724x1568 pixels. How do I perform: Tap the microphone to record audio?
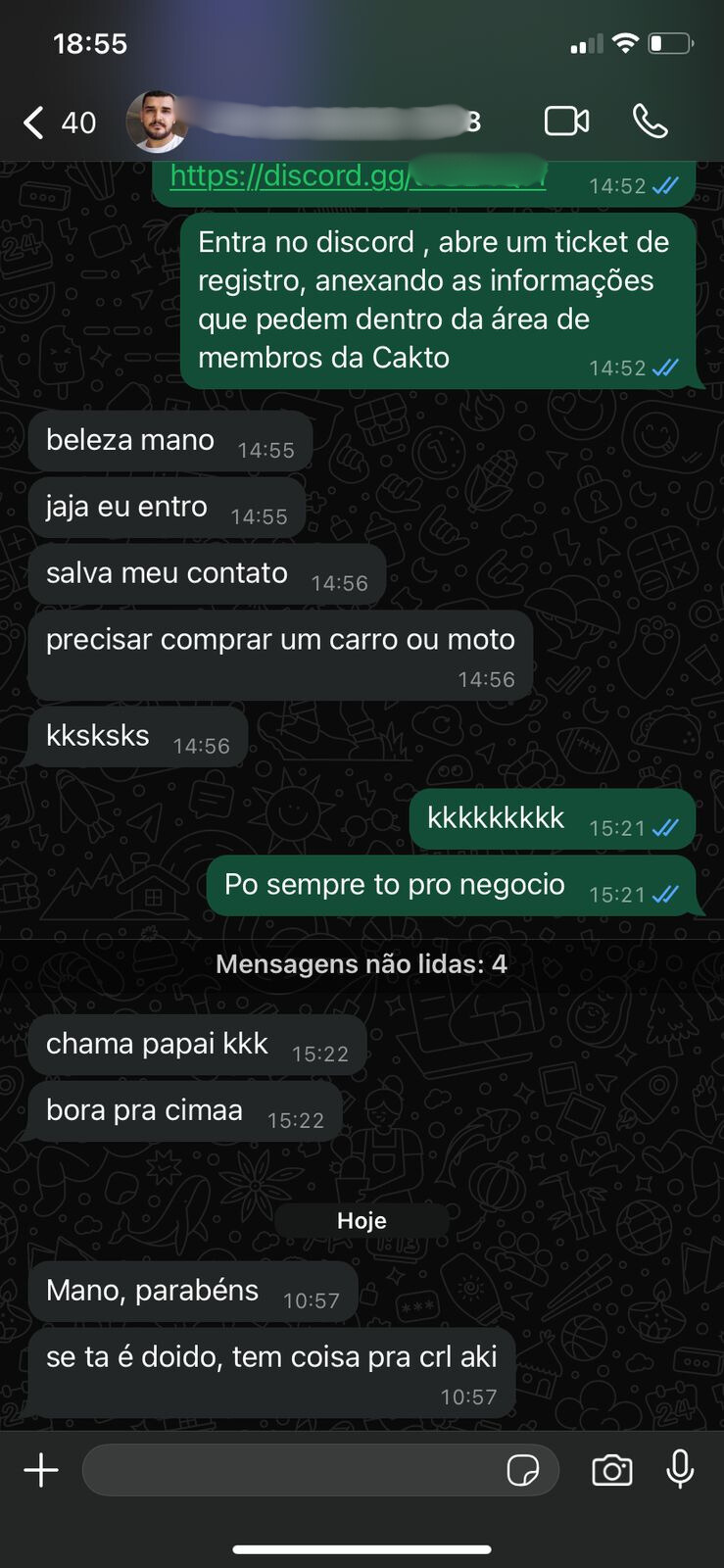(x=680, y=1469)
